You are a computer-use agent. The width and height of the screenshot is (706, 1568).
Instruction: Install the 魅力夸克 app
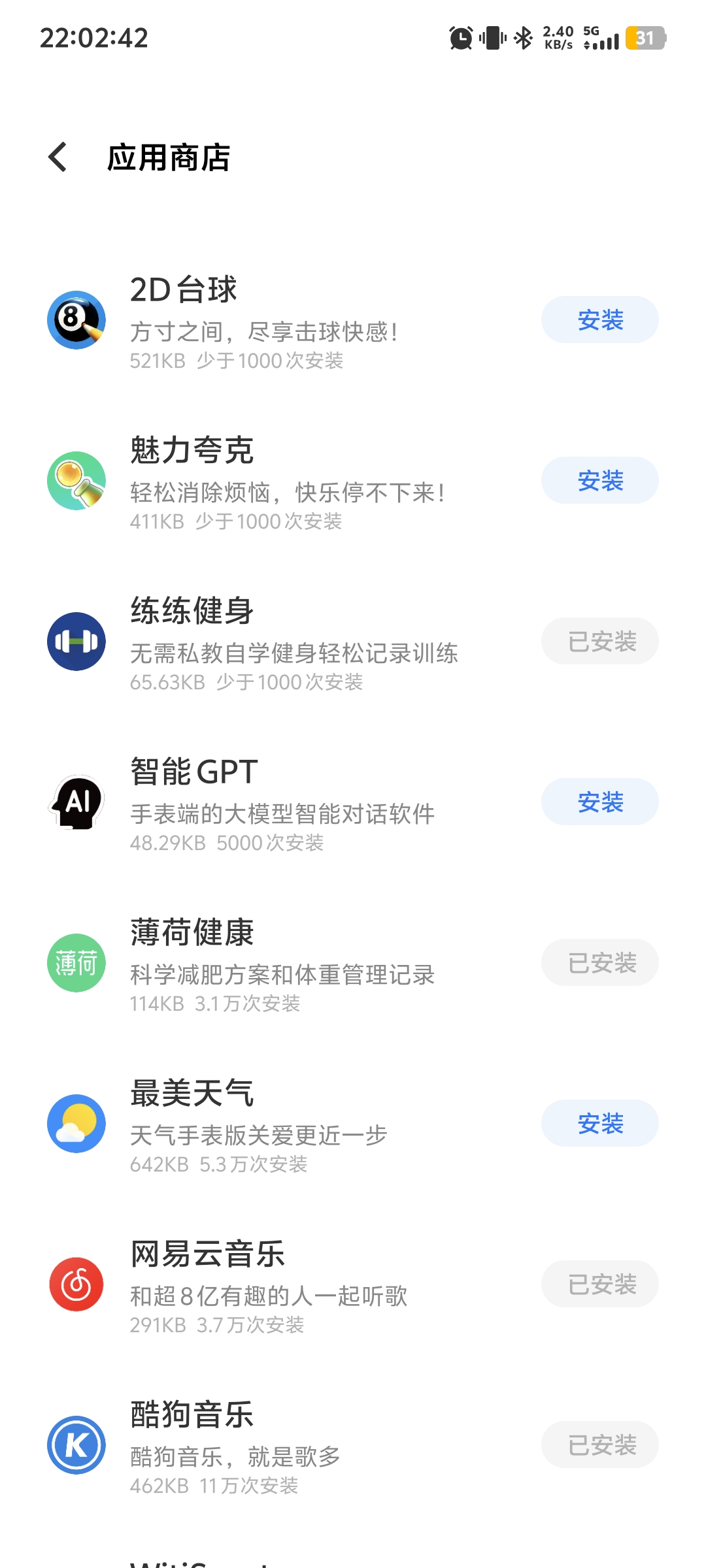click(x=599, y=480)
